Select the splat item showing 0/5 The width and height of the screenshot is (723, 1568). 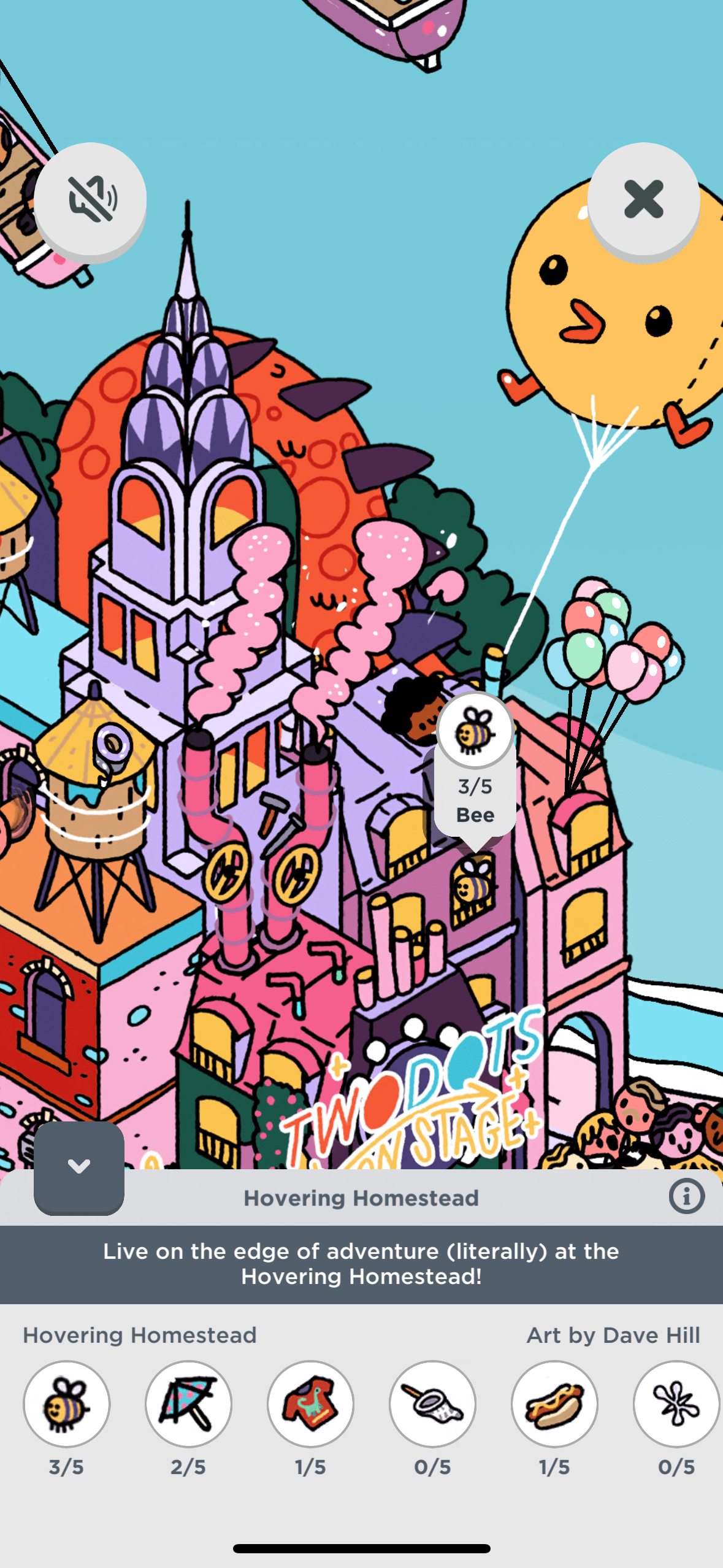point(676,1404)
